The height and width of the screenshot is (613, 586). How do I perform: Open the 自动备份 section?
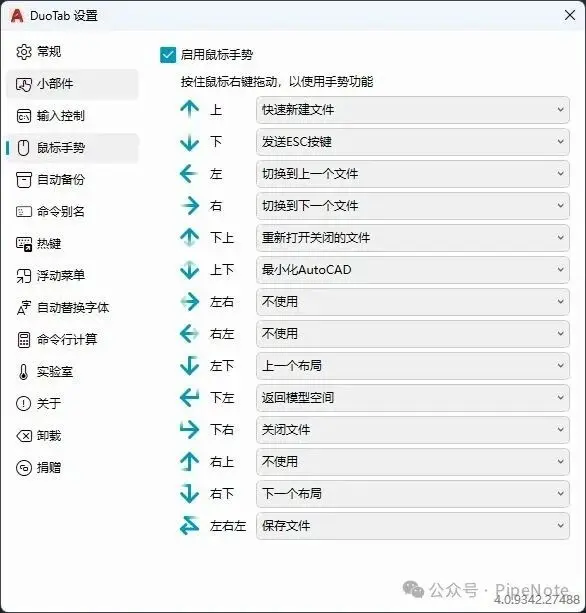[x=72, y=180]
